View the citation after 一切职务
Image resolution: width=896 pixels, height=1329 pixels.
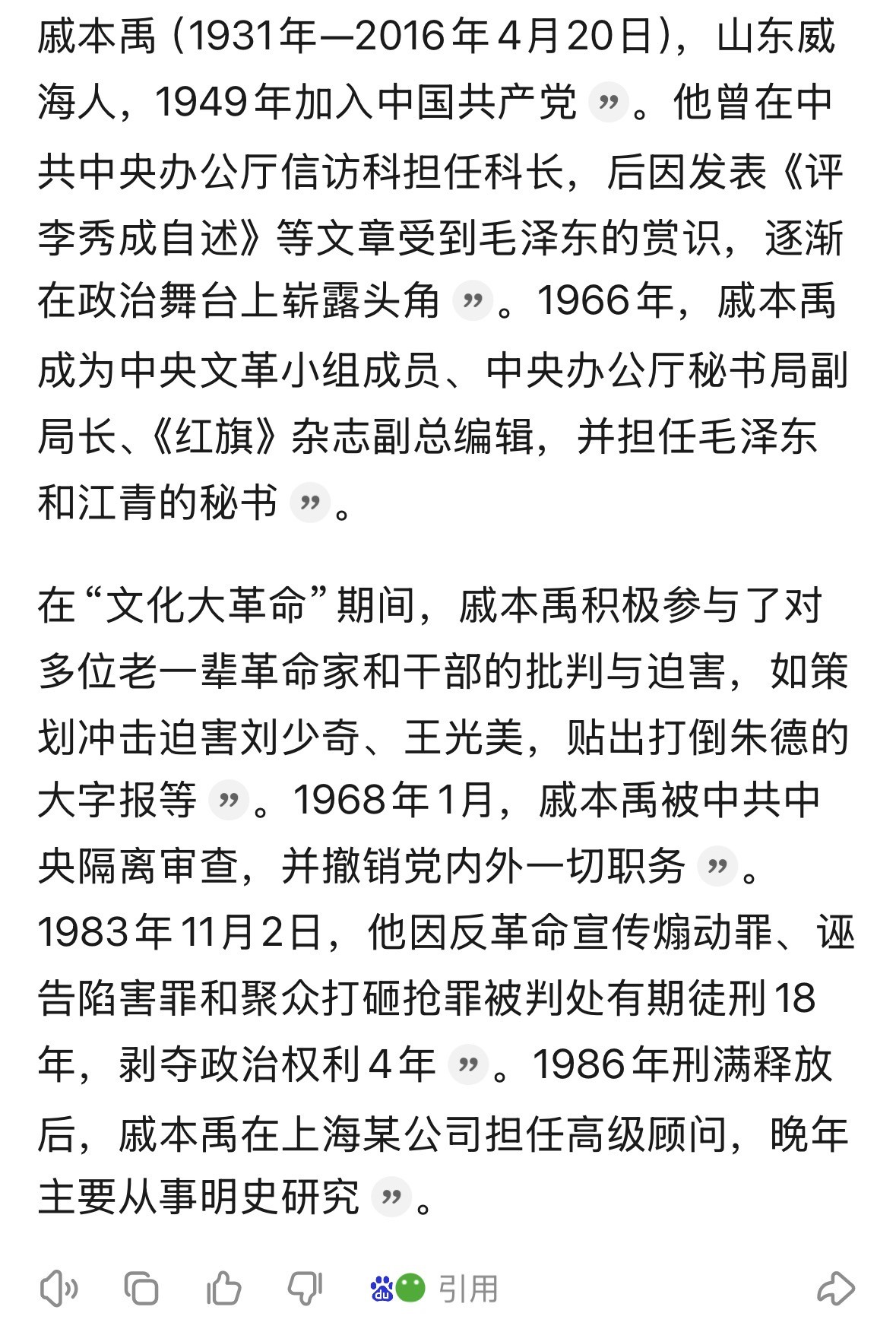pyautogui.click(x=717, y=865)
